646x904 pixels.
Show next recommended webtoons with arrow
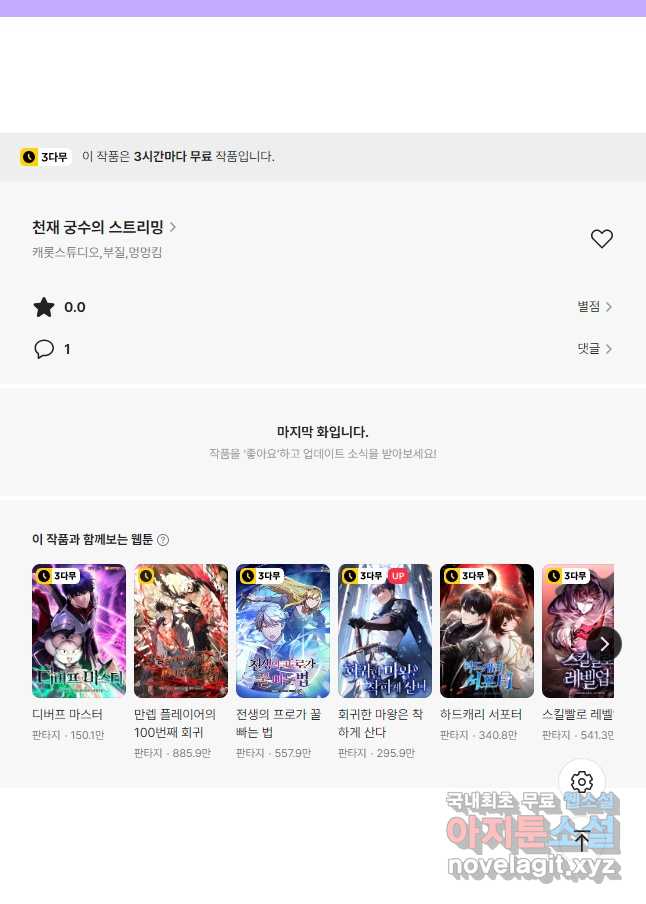604,644
